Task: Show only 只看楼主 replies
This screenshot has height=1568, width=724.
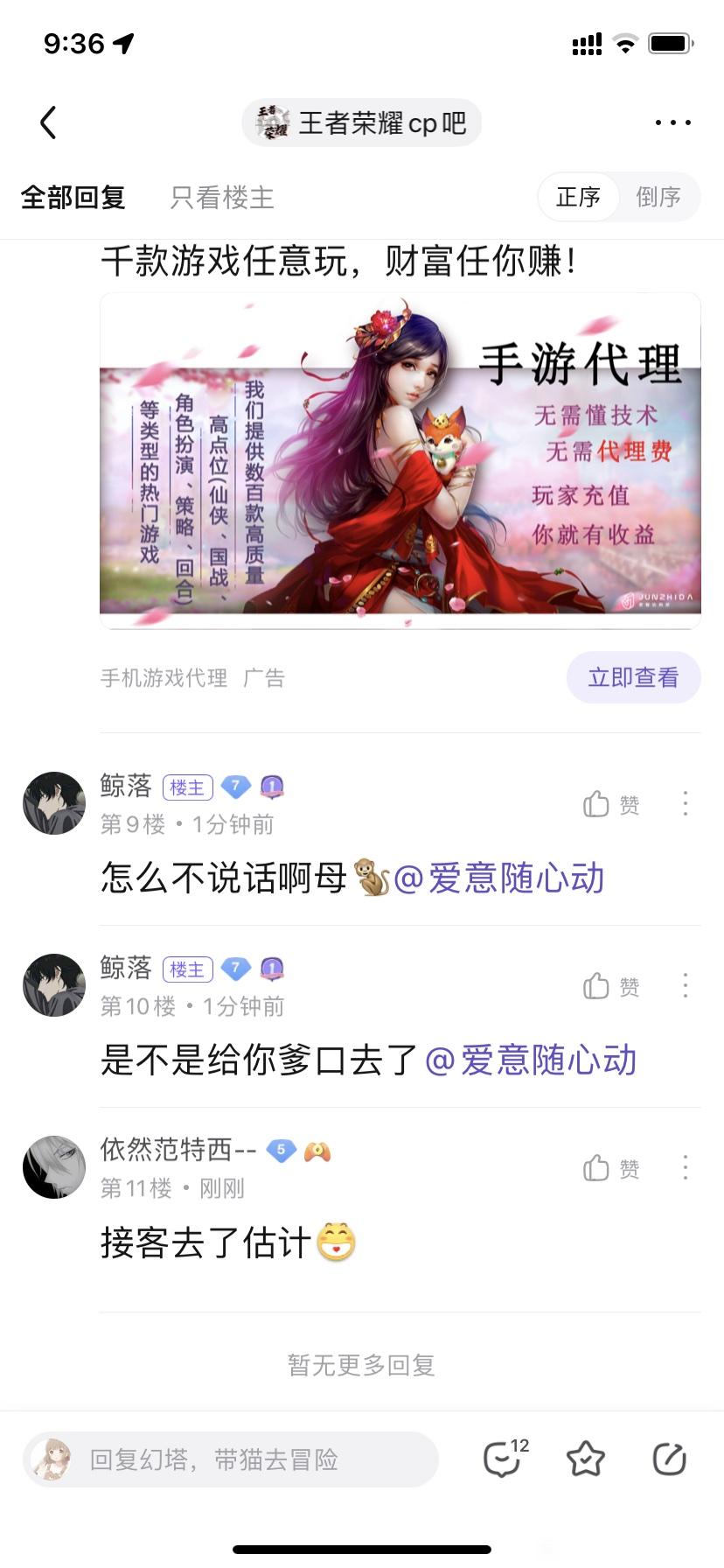Action: 222,198
